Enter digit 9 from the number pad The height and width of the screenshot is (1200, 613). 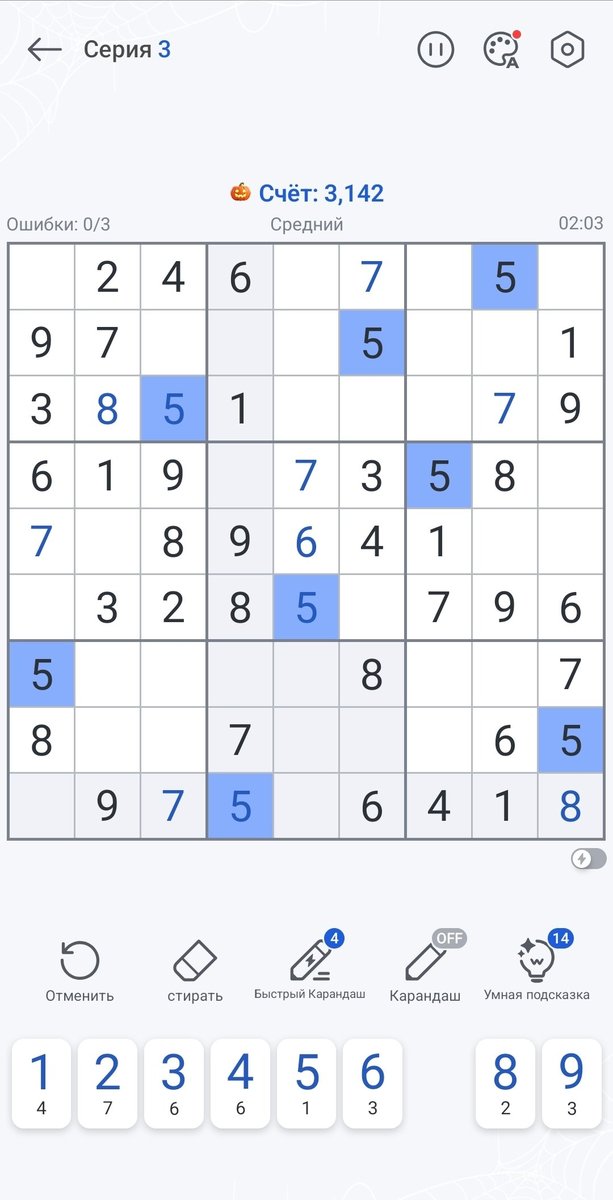[571, 1083]
